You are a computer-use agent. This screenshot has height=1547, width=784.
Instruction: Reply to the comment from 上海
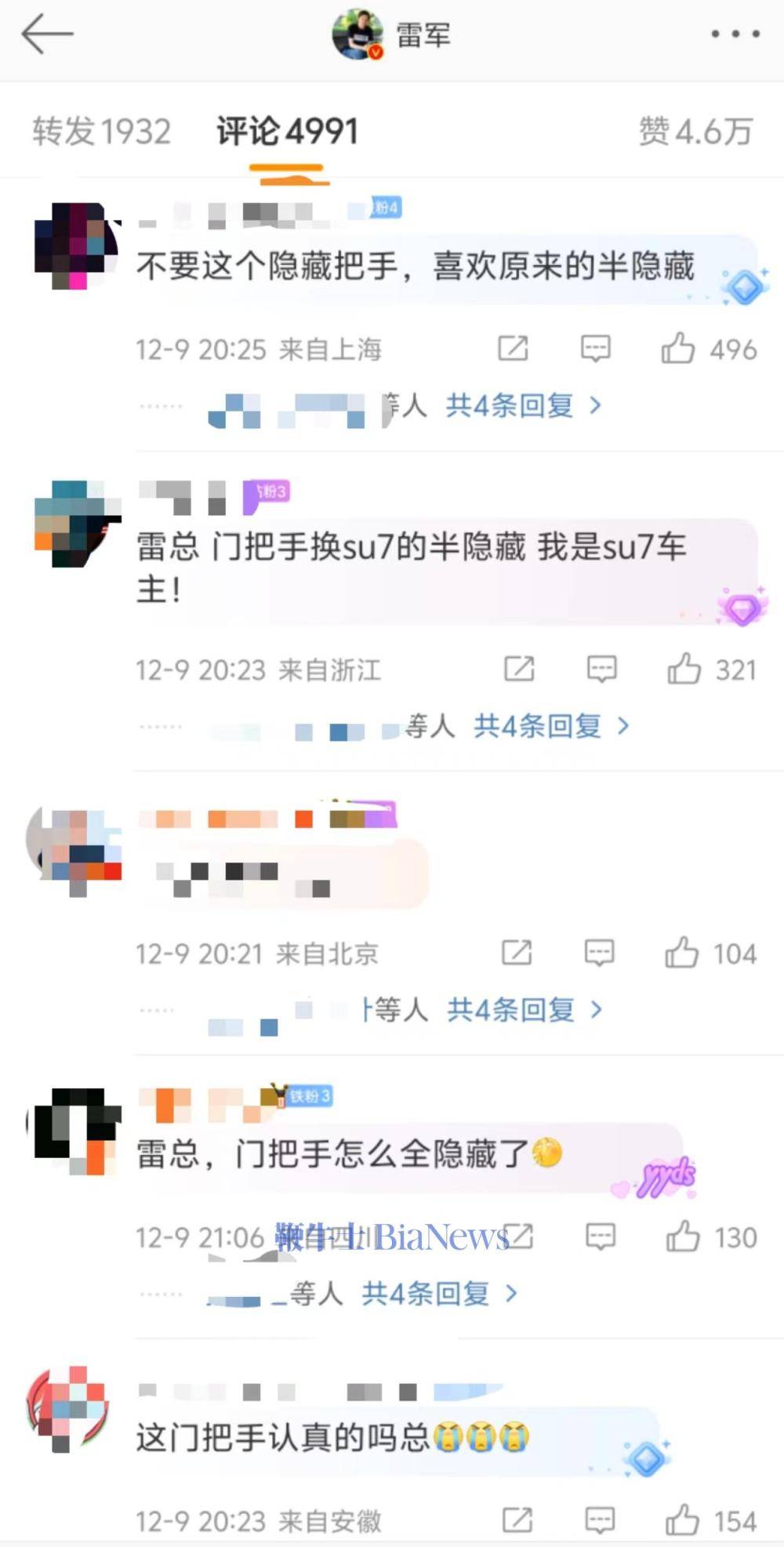pos(595,349)
